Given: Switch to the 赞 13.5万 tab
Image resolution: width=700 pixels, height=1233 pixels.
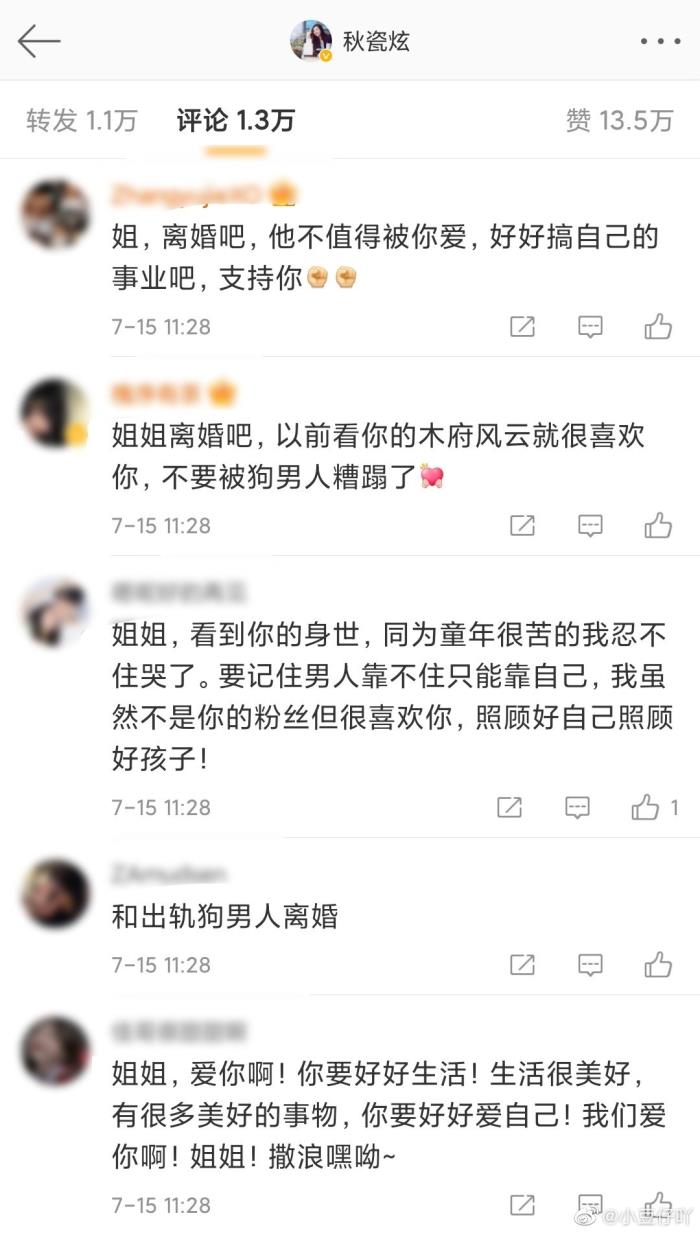Looking at the screenshot, I should pos(619,121).
